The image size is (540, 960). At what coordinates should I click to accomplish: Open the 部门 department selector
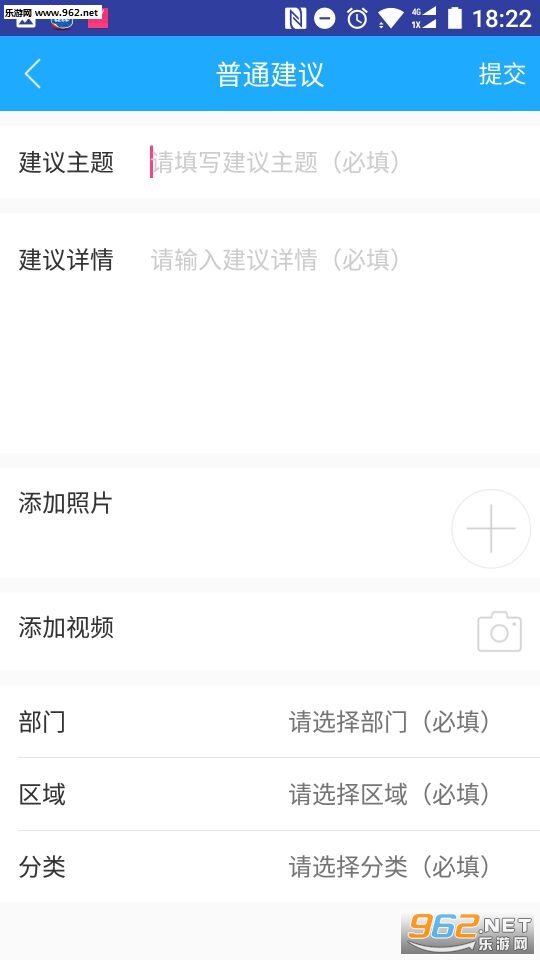click(270, 722)
